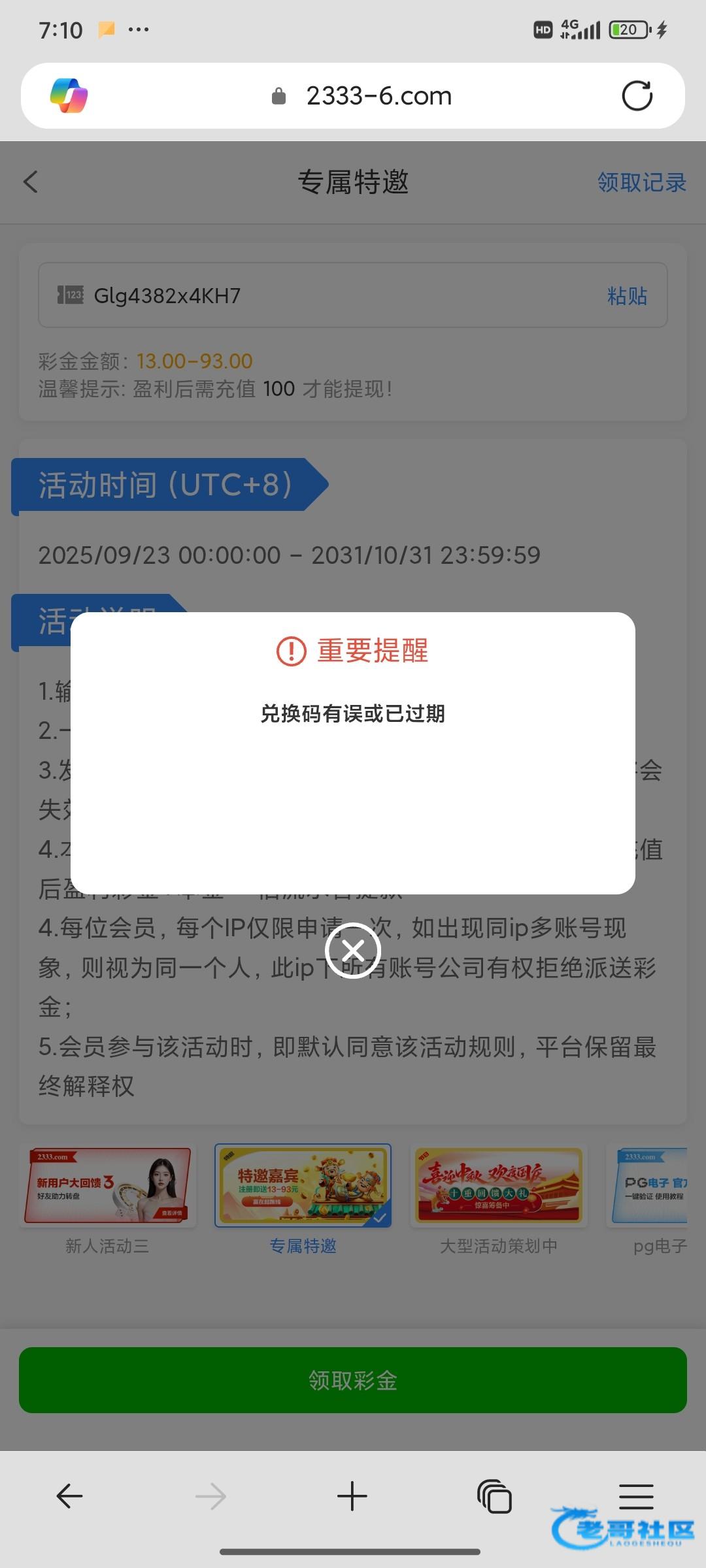Viewport: 706px width, 1568px height.
Task: Reload the page in browser
Action: (637, 96)
